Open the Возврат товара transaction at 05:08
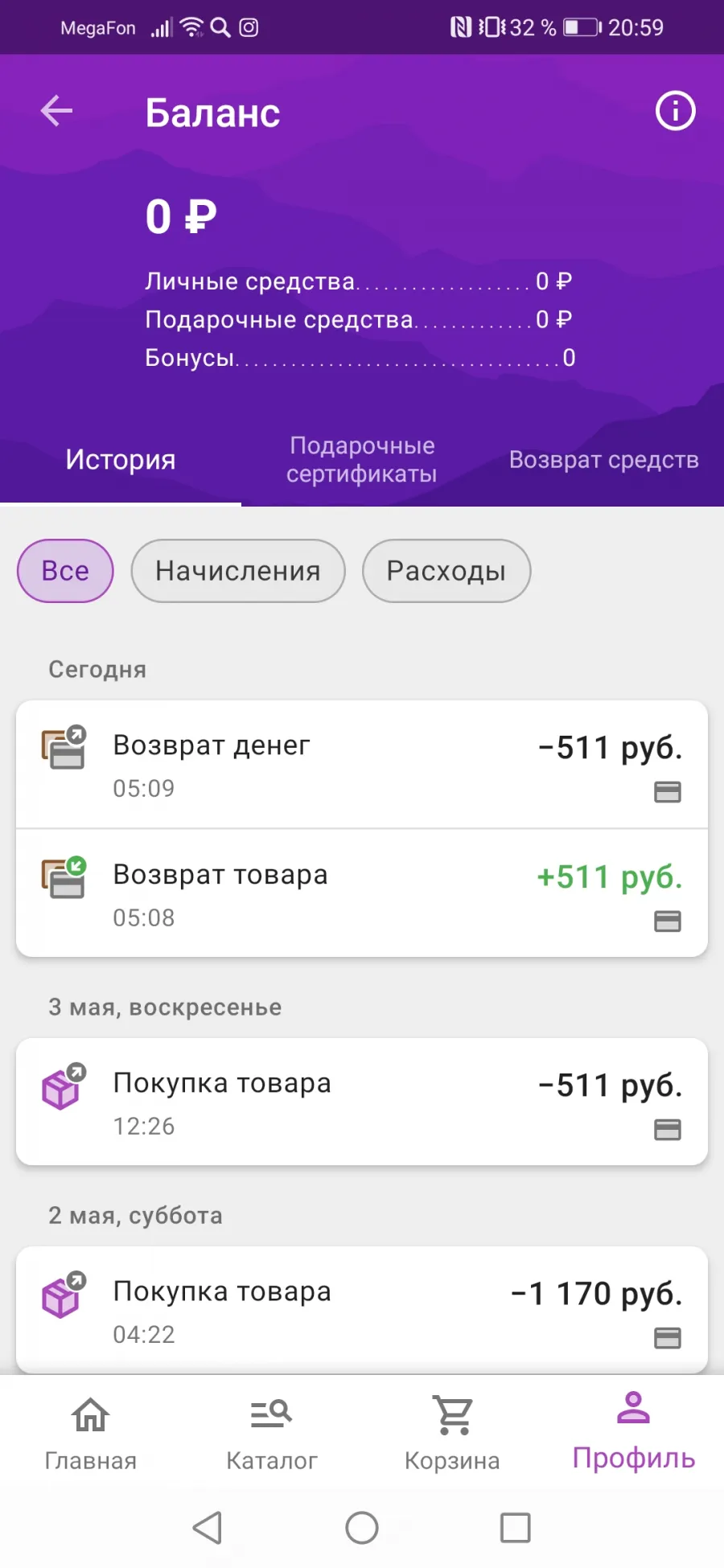 point(362,893)
